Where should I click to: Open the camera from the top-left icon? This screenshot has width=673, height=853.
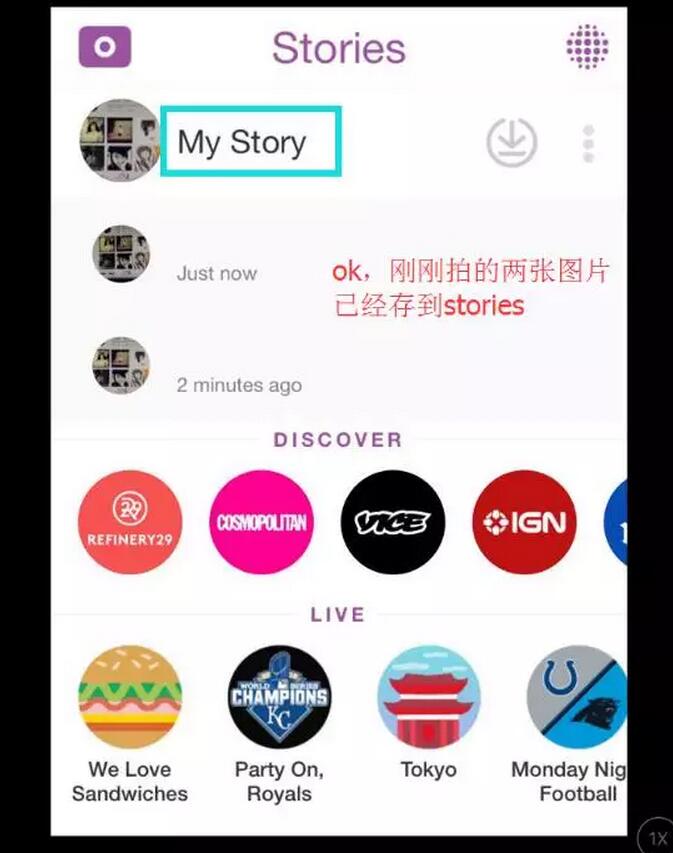[x=105, y=47]
